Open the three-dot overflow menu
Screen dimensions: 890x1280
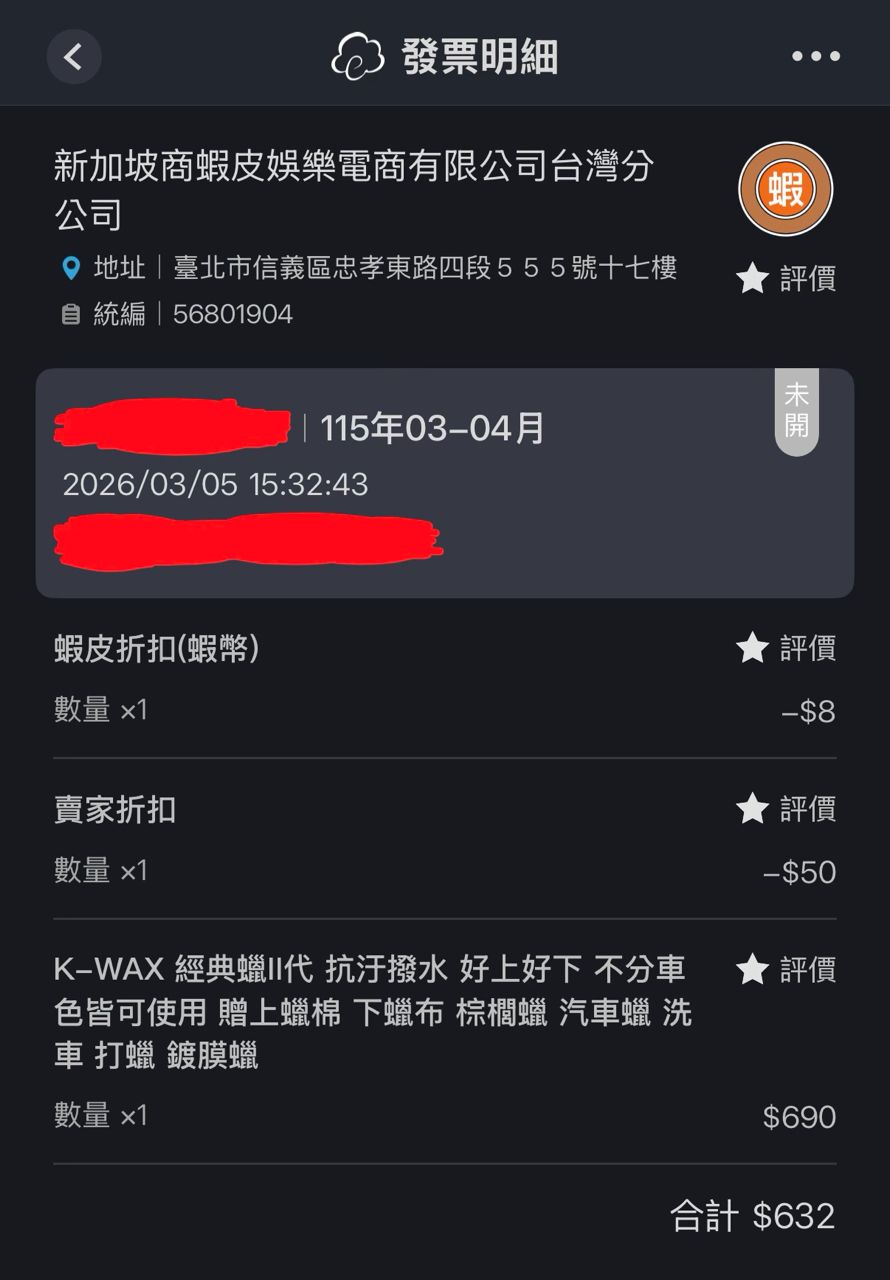click(x=816, y=57)
